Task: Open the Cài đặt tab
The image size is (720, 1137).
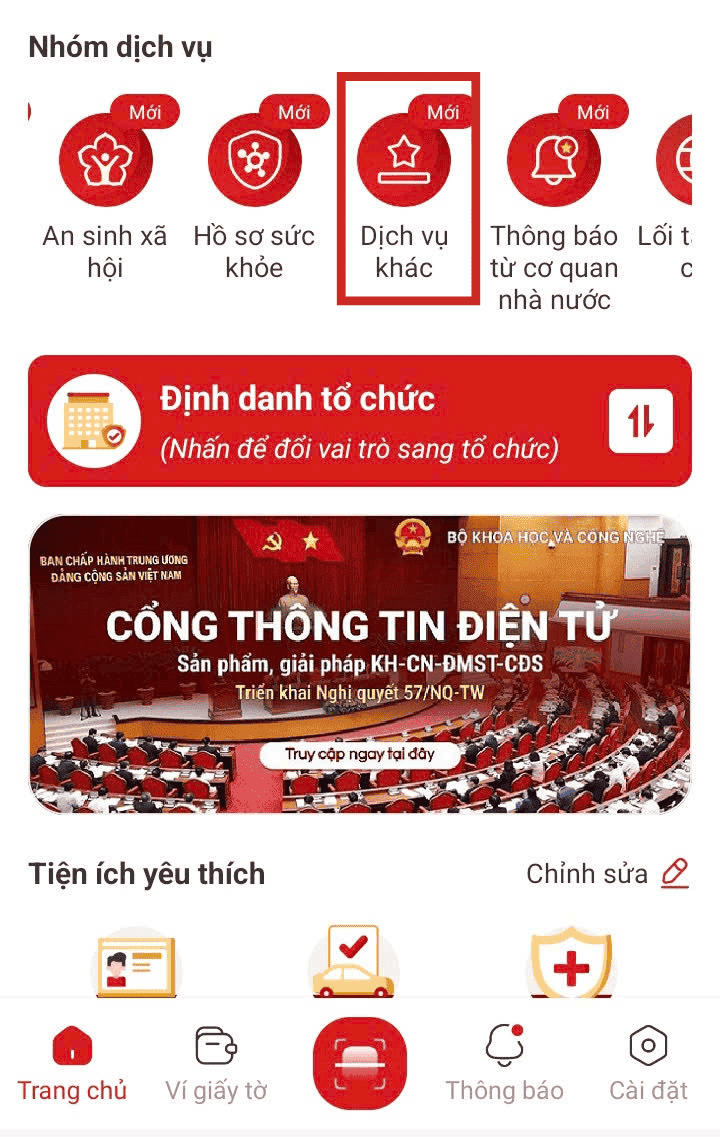Action: (x=648, y=1063)
